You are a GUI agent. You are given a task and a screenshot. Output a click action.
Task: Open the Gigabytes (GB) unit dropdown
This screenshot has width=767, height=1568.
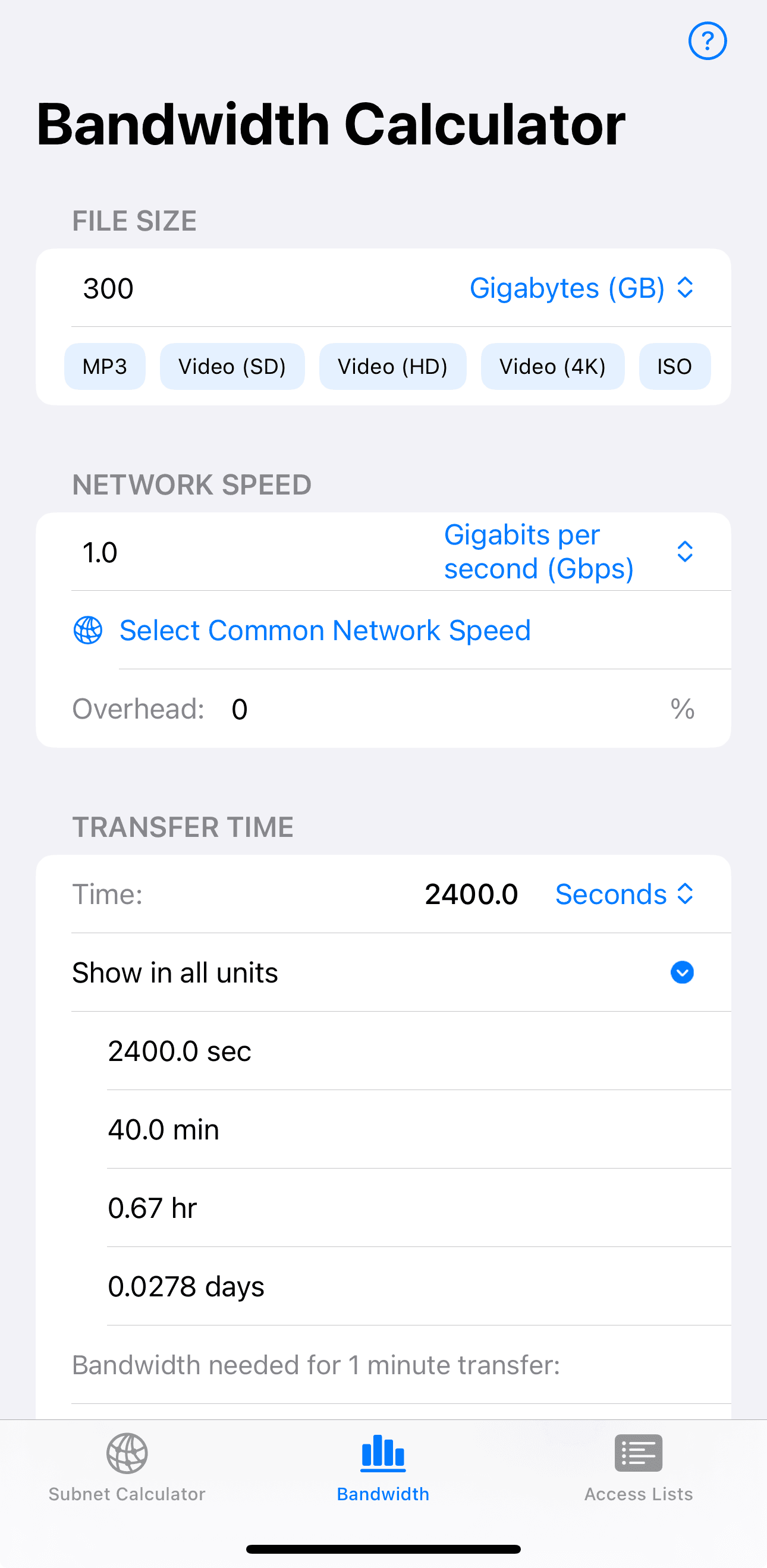(569, 288)
